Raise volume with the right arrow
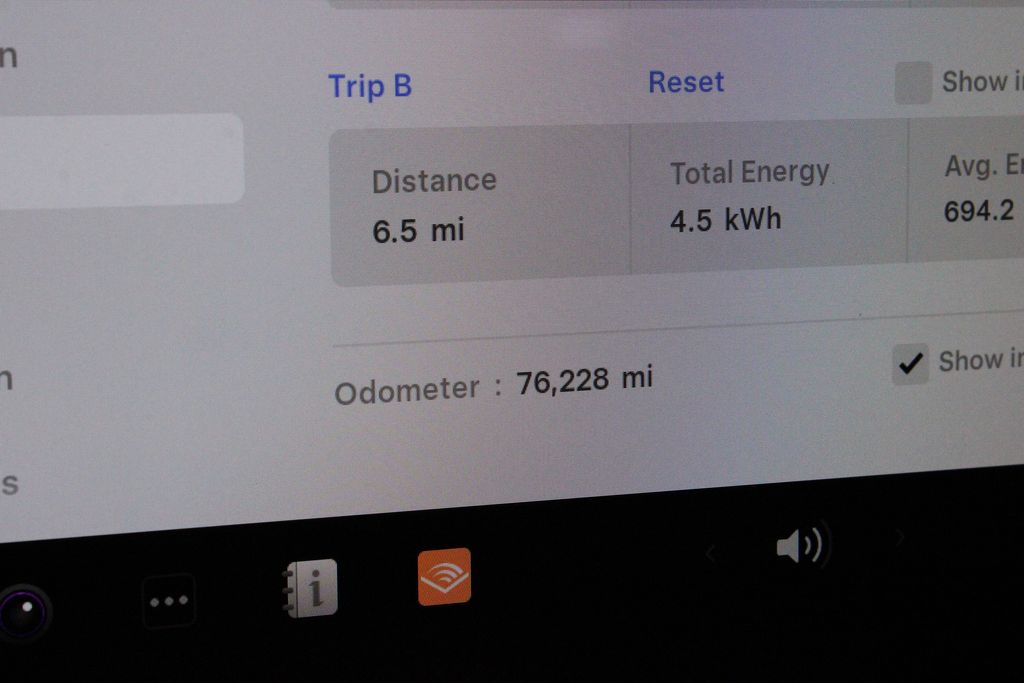The width and height of the screenshot is (1024, 683). click(x=899, y=539)
